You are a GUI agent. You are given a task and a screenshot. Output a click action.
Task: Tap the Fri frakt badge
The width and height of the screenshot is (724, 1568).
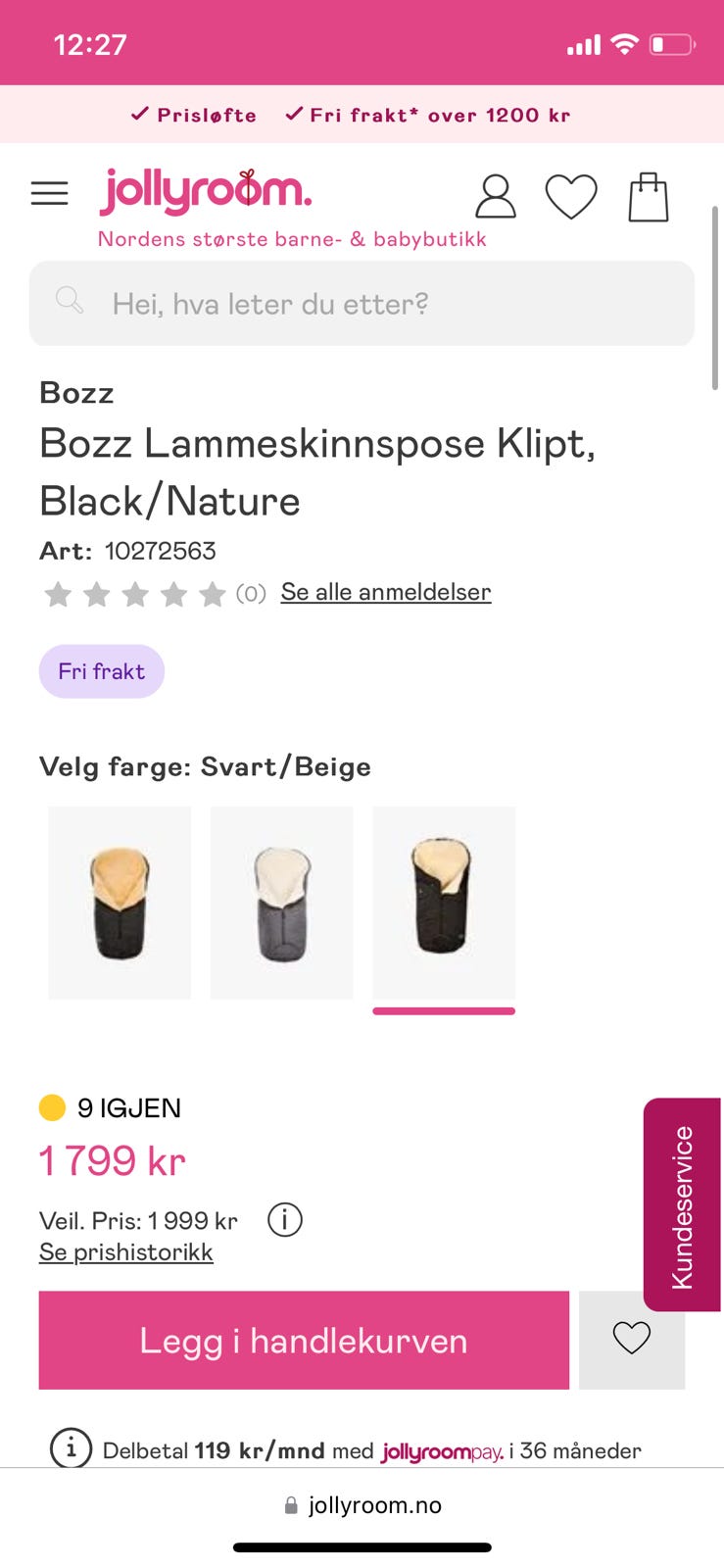click(101, 670)
